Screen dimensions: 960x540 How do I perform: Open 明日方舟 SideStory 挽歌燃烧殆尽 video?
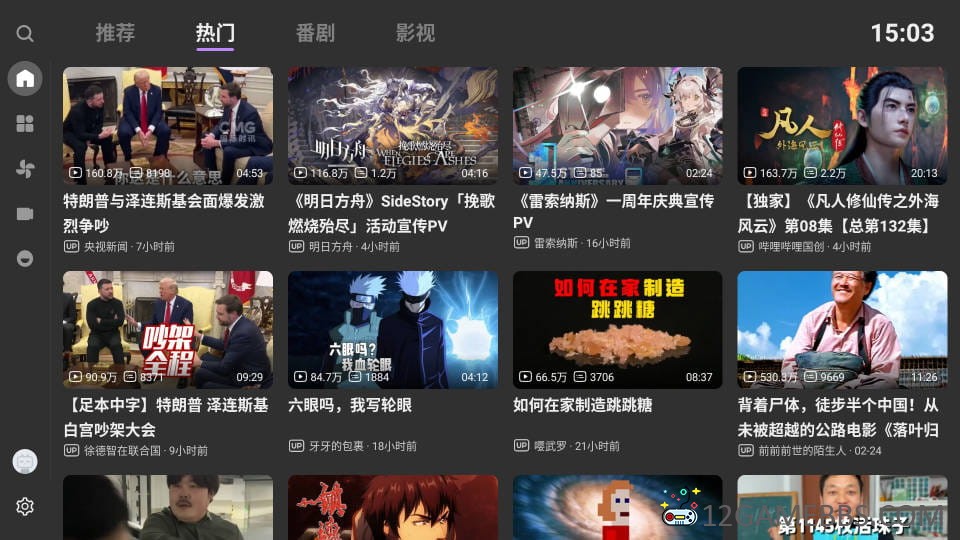point(393,126)
